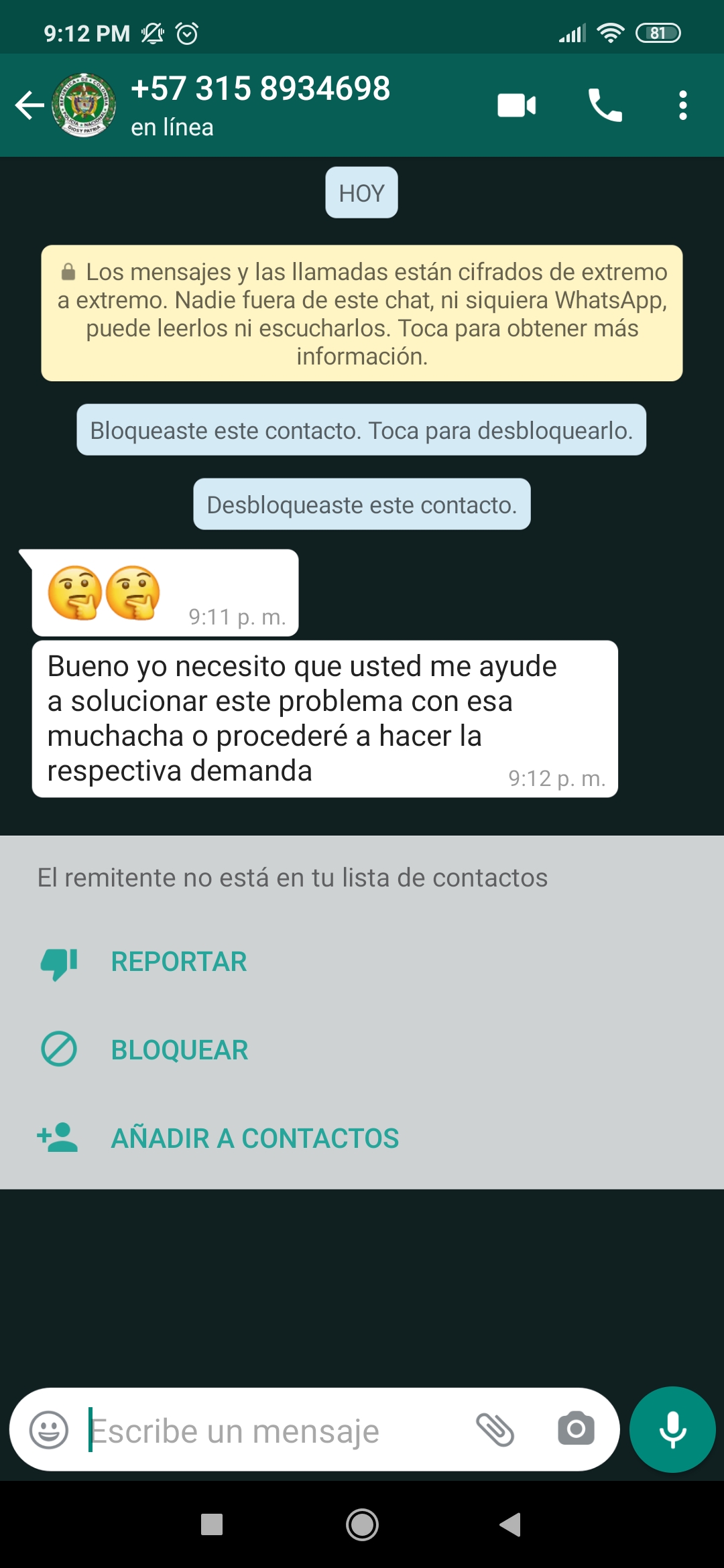The width and height of the screenshot is (724, 1568).
Task: Tap Reportar to report this sender
Action: tap(178, 962)
